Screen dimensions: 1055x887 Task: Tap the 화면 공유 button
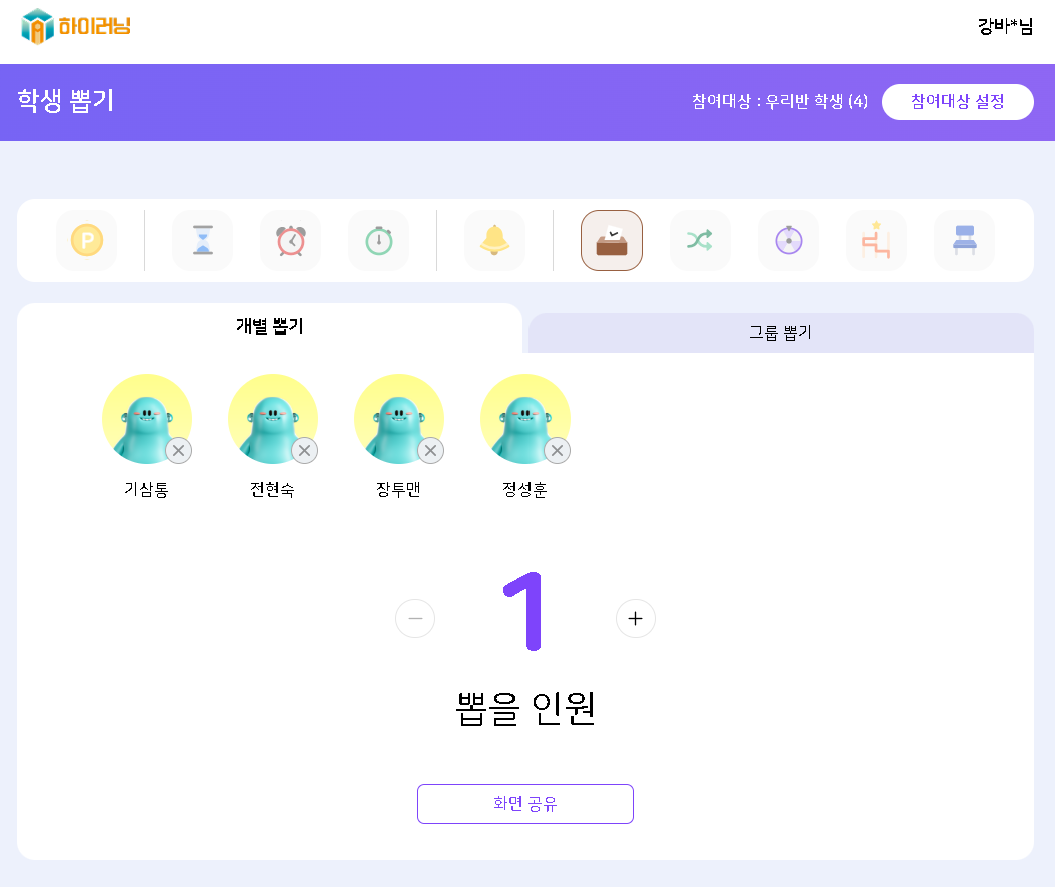[x=525, y=804]
